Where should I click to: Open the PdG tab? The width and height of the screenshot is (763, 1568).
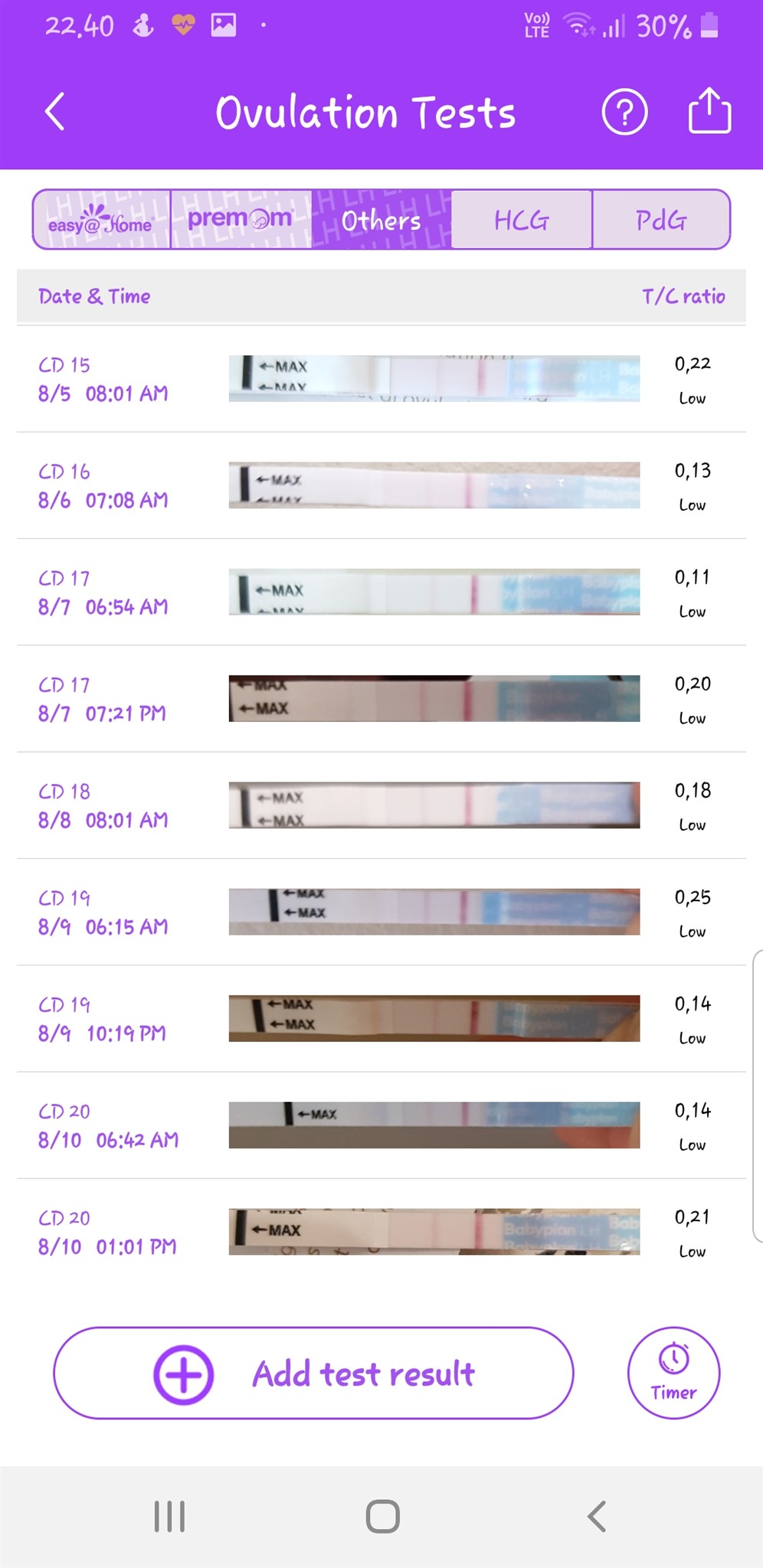click(661, 220)
